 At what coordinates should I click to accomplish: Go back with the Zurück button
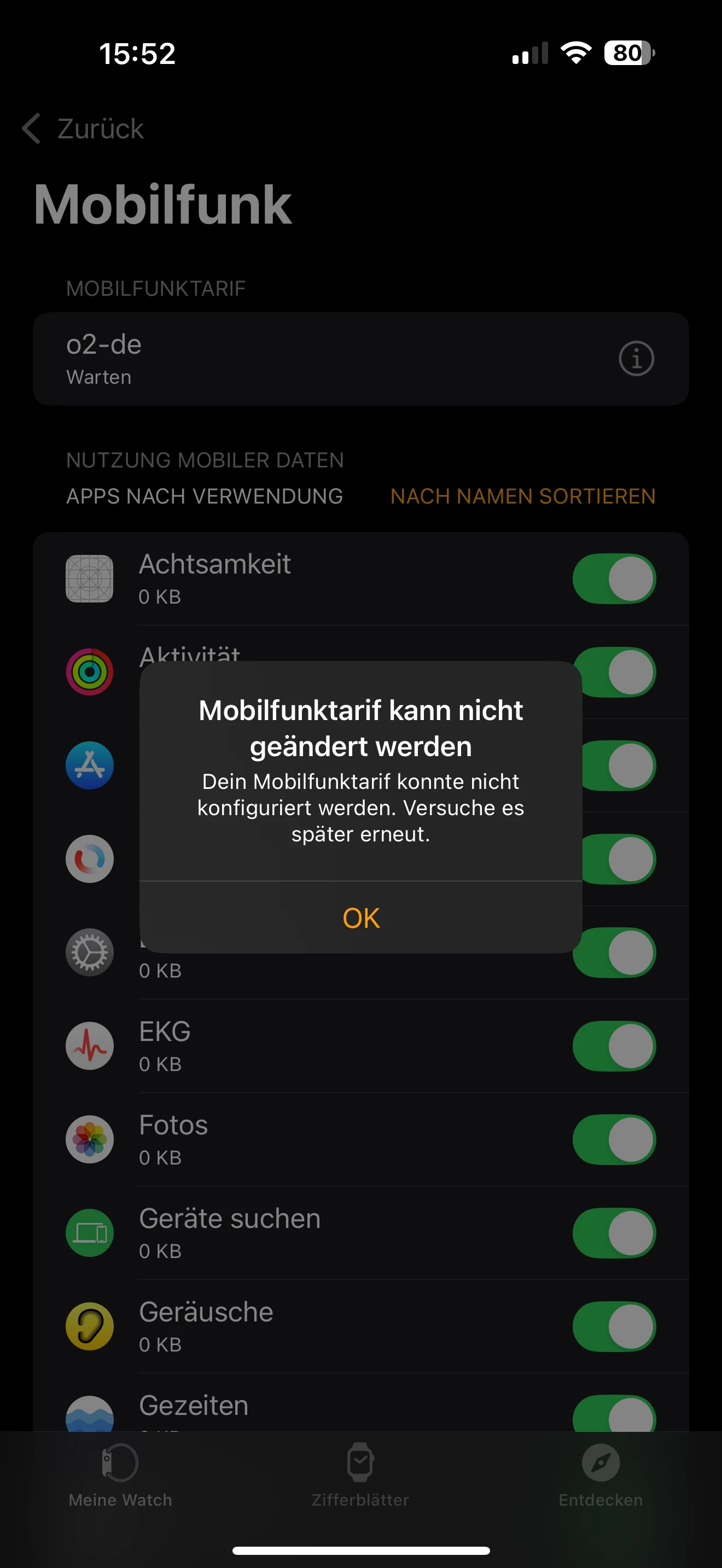83,128
